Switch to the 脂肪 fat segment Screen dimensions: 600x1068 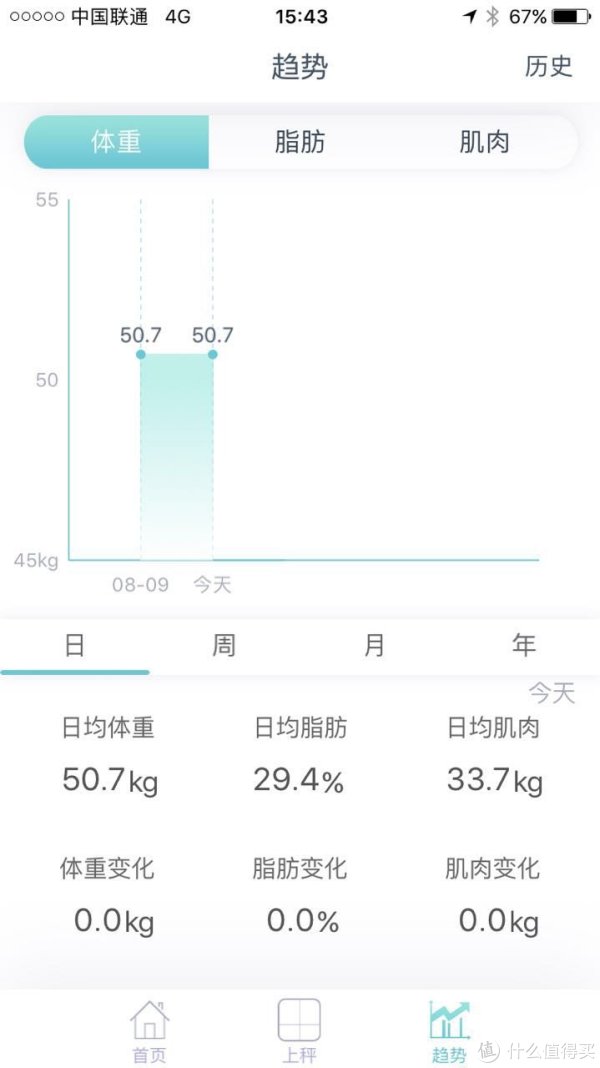point(300,142)
